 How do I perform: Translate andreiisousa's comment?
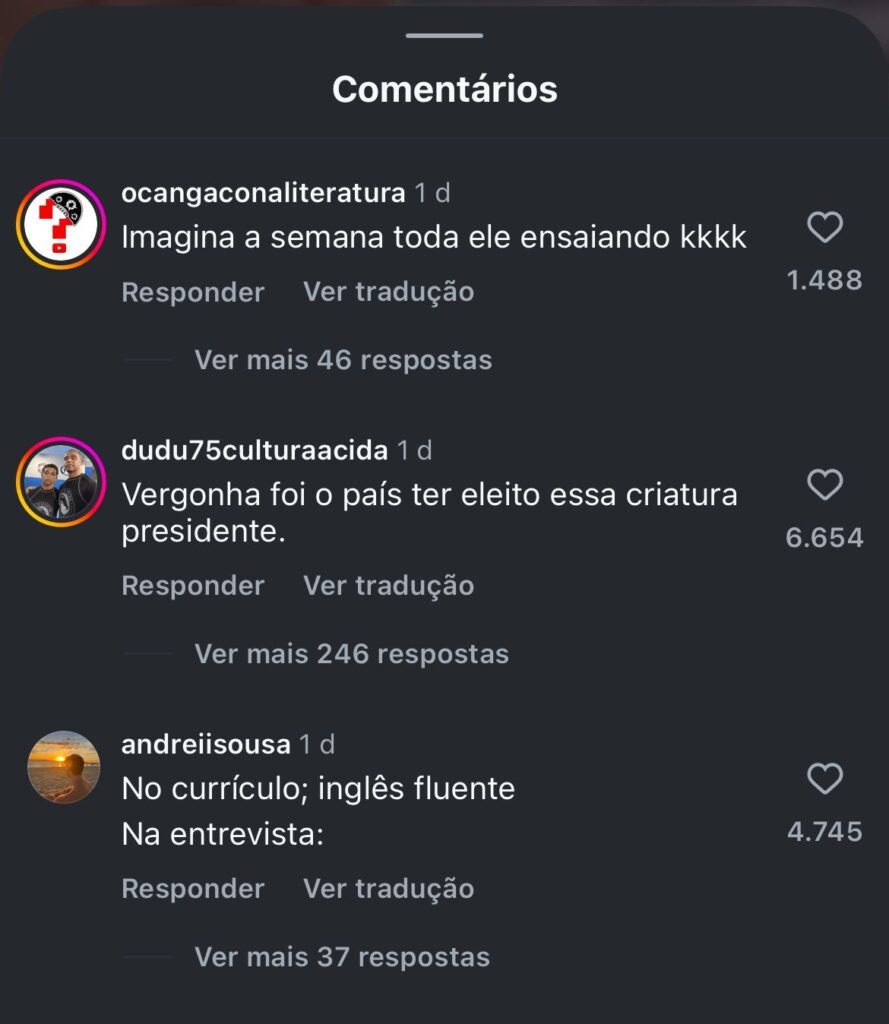388,888
